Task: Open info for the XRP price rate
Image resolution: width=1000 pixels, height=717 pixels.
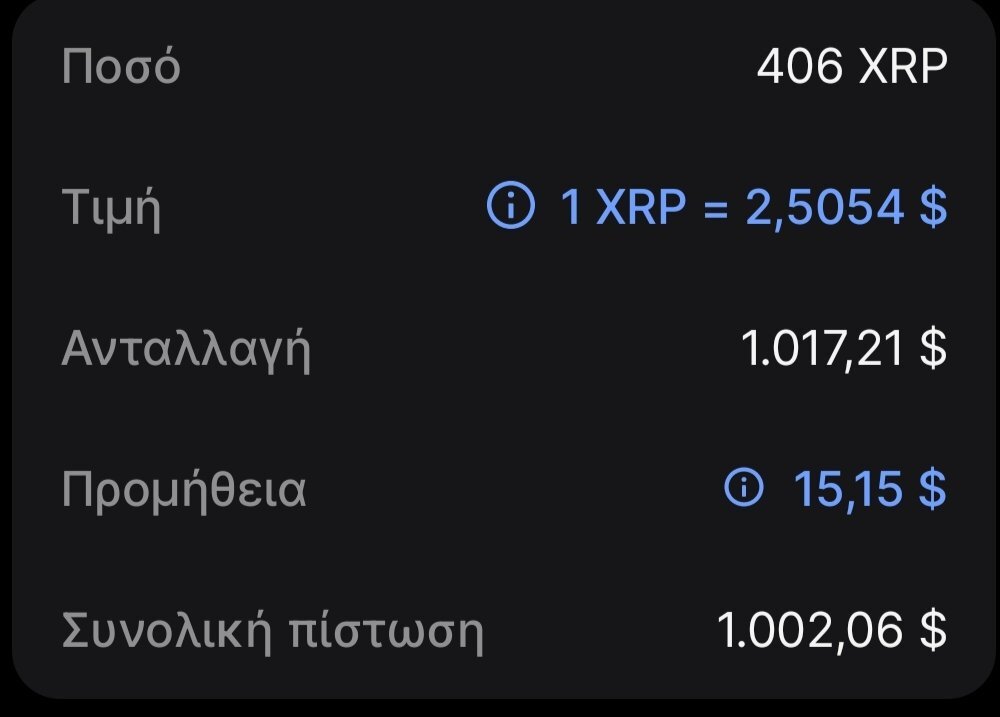Action: (510, 208)
